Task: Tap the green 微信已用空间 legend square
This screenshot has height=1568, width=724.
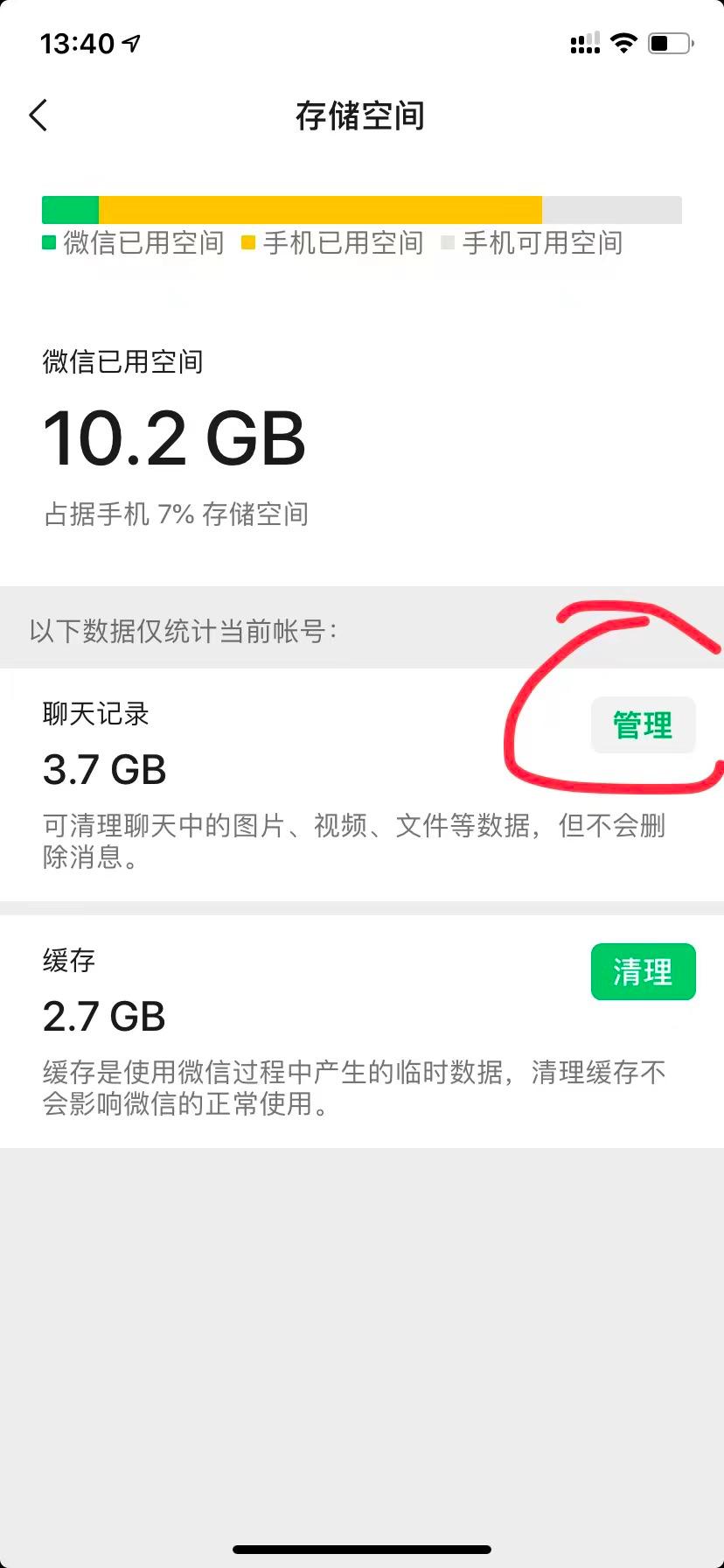Action: click(48, 243)
